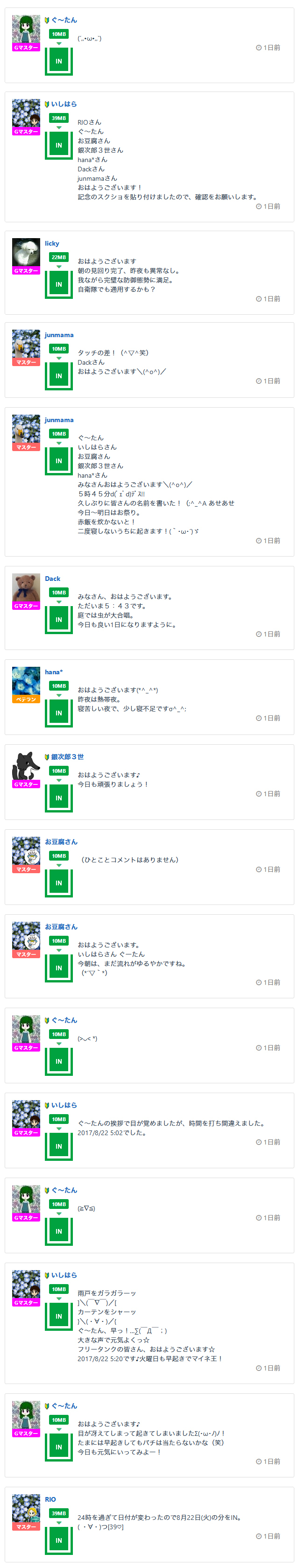Tap licky's white dog avatar
The height and width of the screenshot is (1568, 299).
(x=26, y=253)
